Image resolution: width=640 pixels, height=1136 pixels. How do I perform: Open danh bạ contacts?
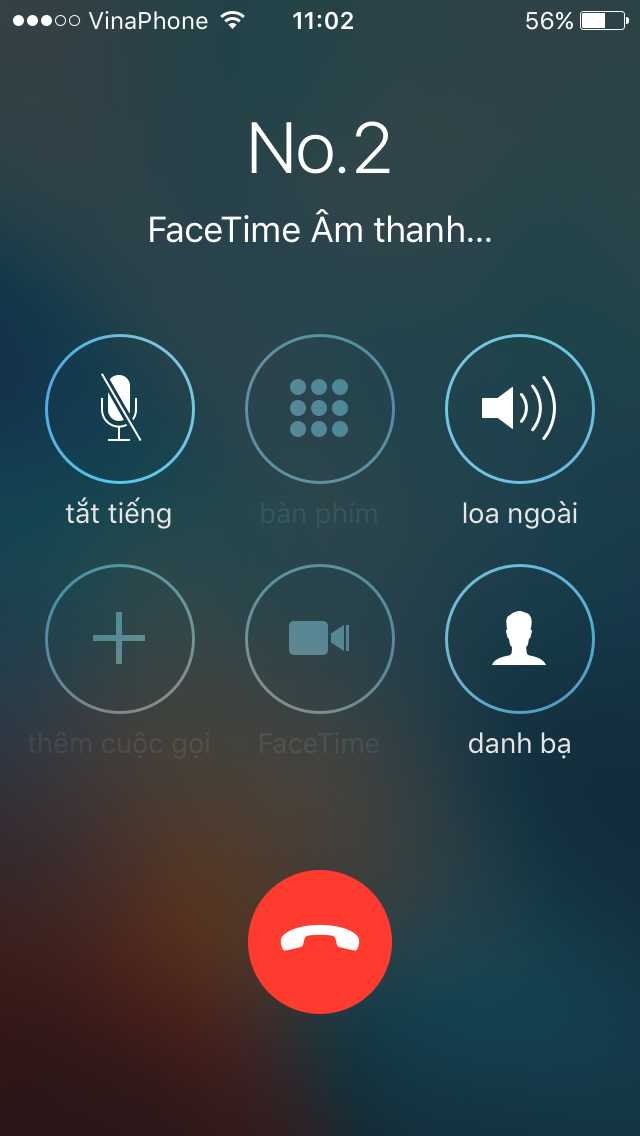click(519, 638)
